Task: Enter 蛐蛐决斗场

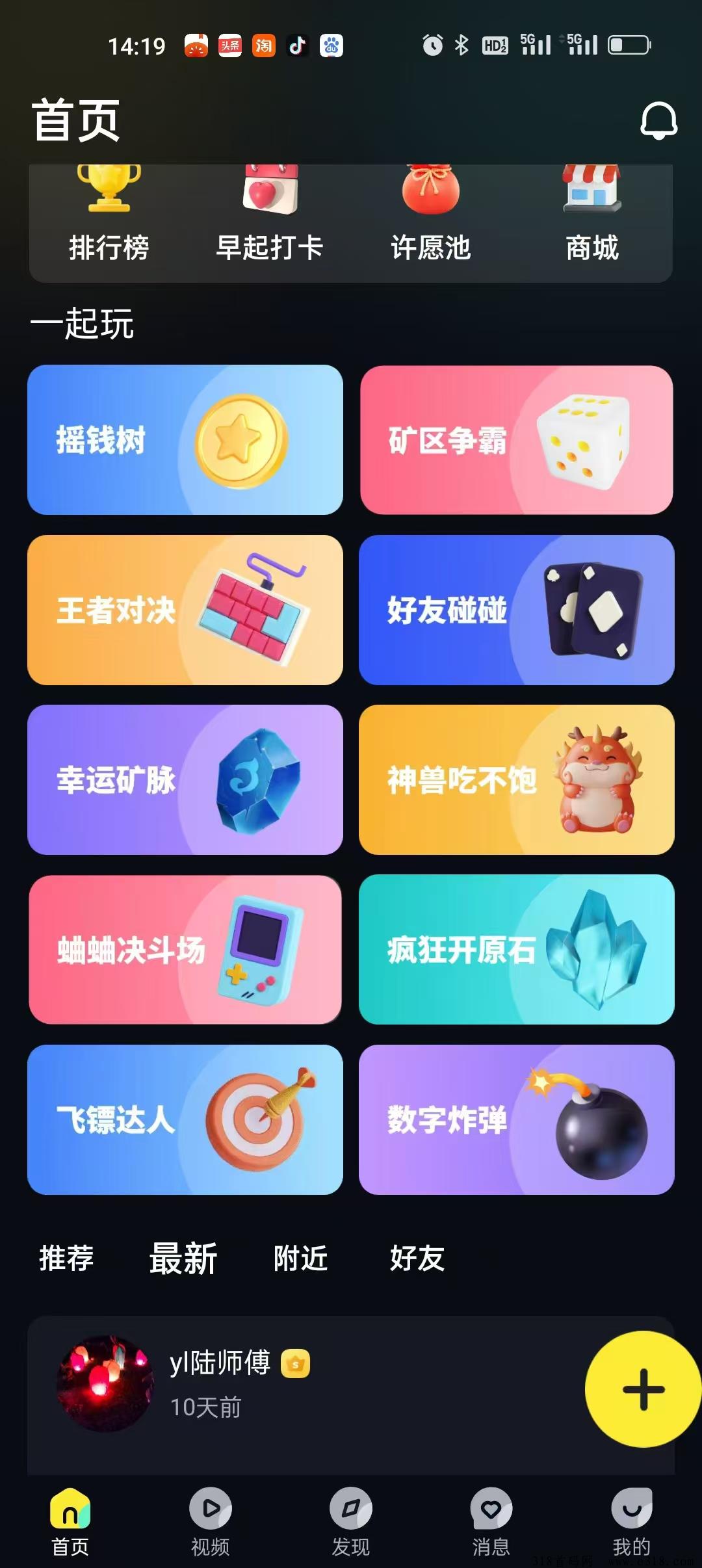Action: point(185,950)
